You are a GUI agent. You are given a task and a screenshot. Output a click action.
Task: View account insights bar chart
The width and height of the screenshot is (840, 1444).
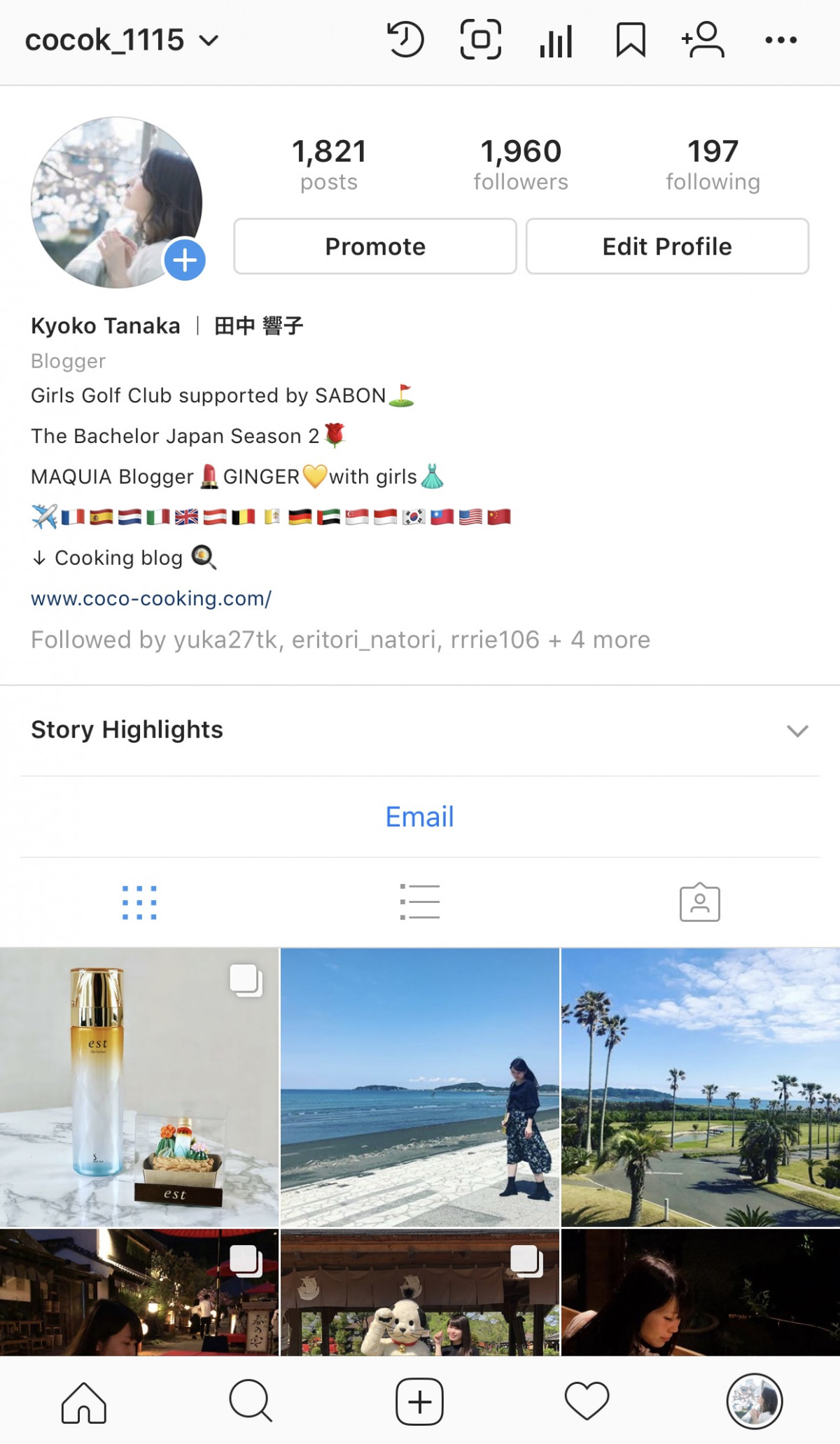coord(556,41)
